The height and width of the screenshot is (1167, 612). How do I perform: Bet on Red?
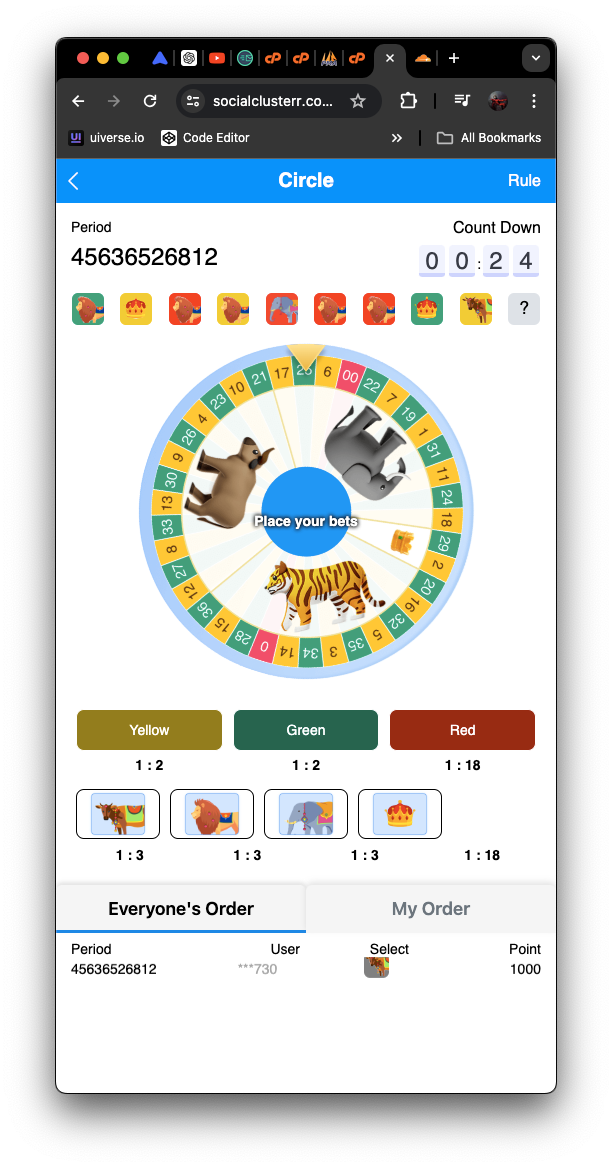462,730
